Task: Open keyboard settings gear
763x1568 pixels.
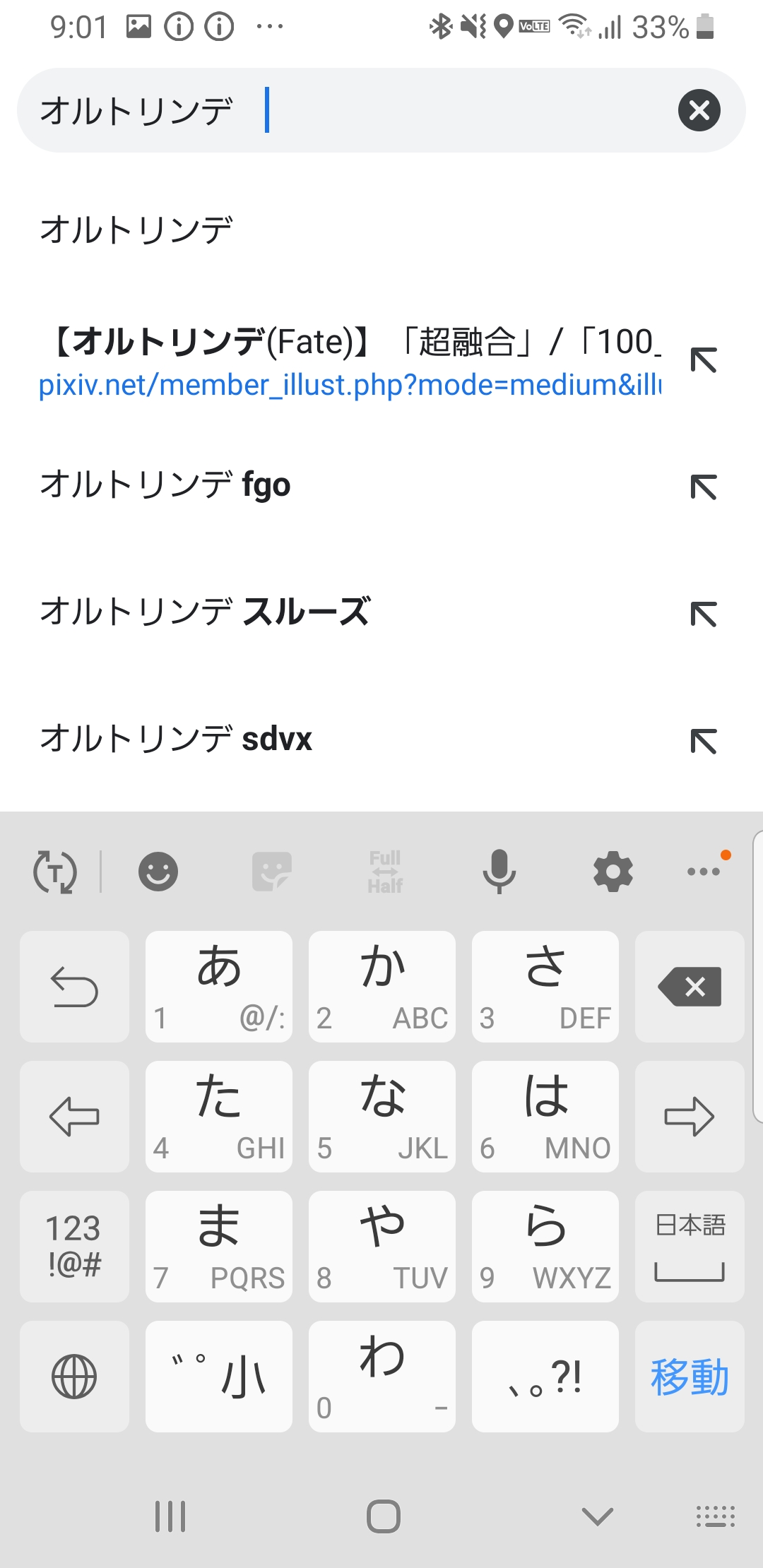Action: tap(613, 871)
